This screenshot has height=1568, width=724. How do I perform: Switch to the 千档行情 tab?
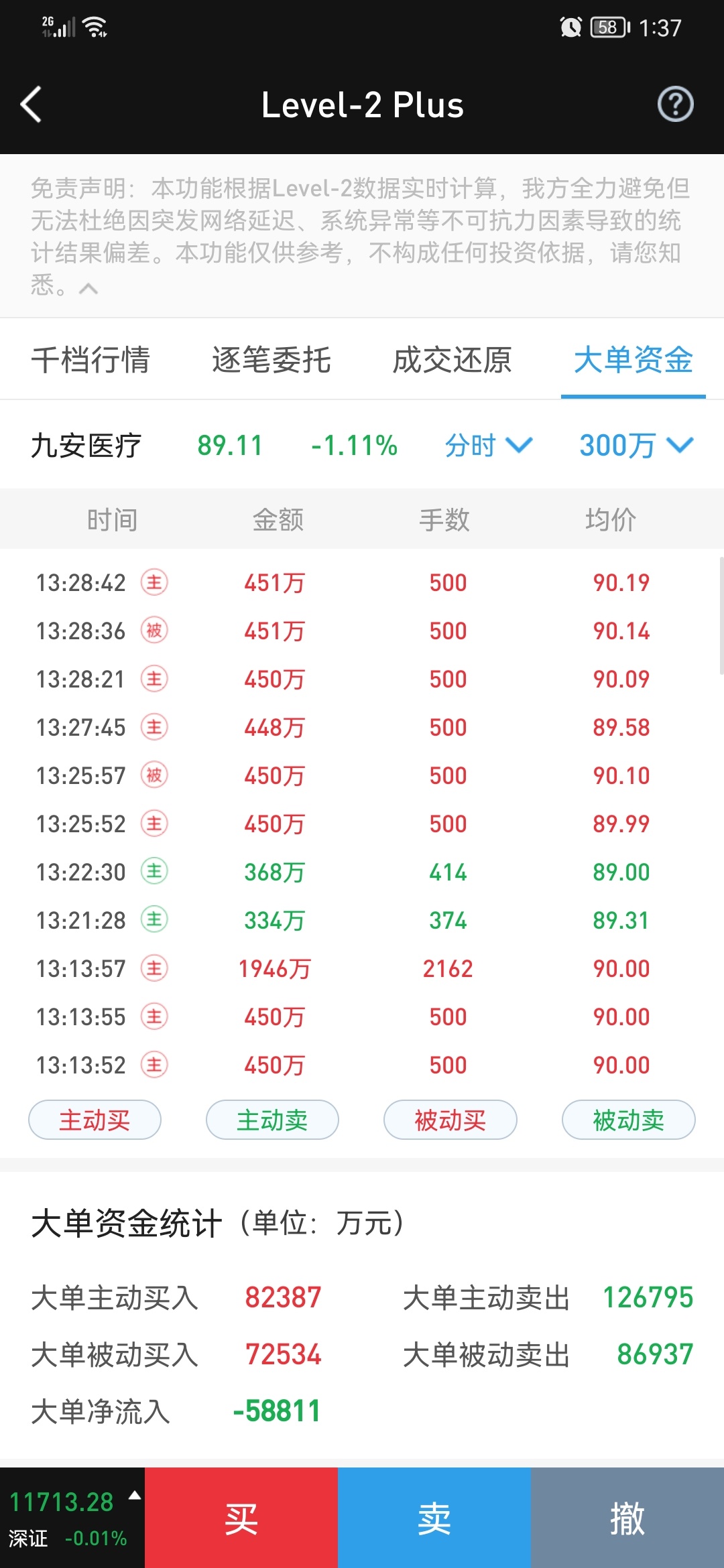[x=90, y=360]
